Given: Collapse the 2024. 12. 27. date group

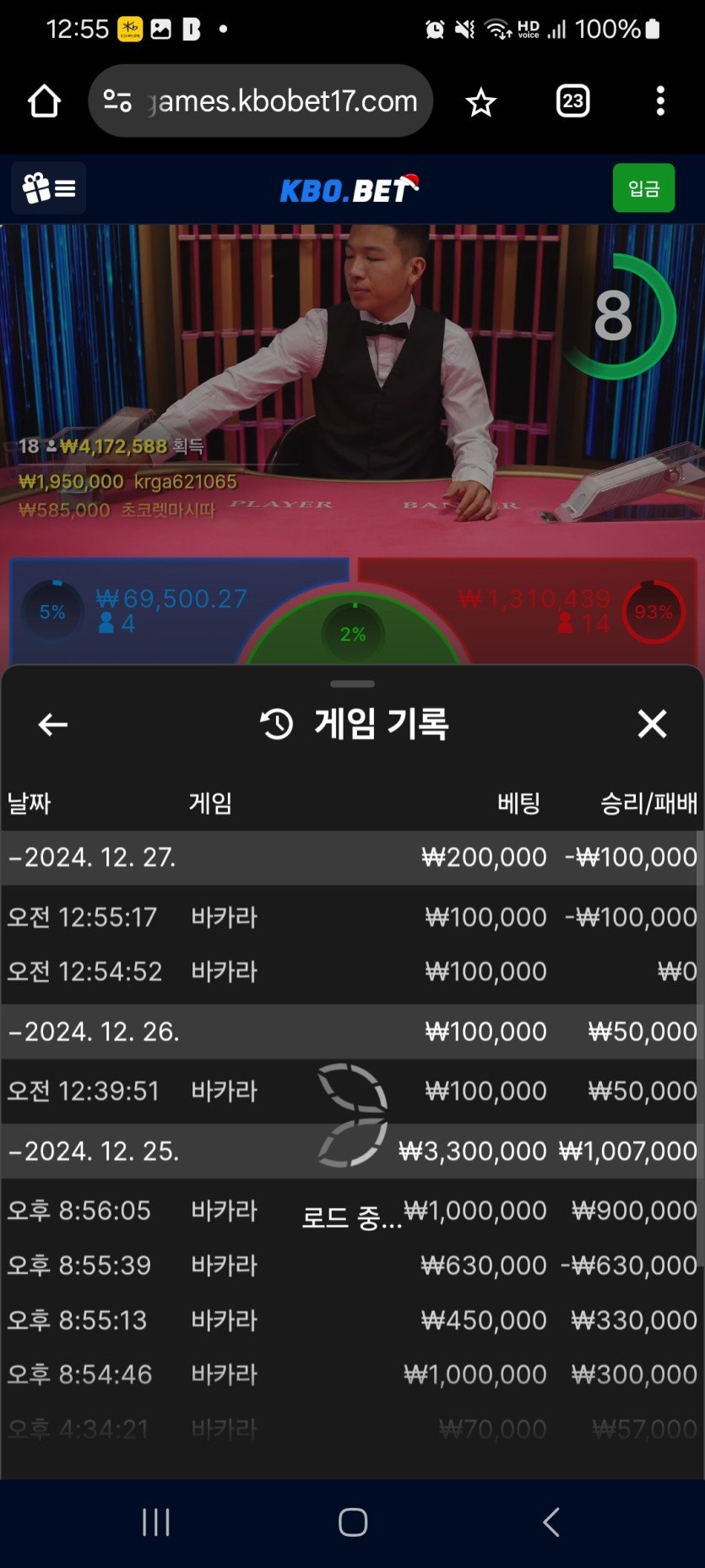Looking at the screenshot, I should pyautogui.click(x=93, y=857).
